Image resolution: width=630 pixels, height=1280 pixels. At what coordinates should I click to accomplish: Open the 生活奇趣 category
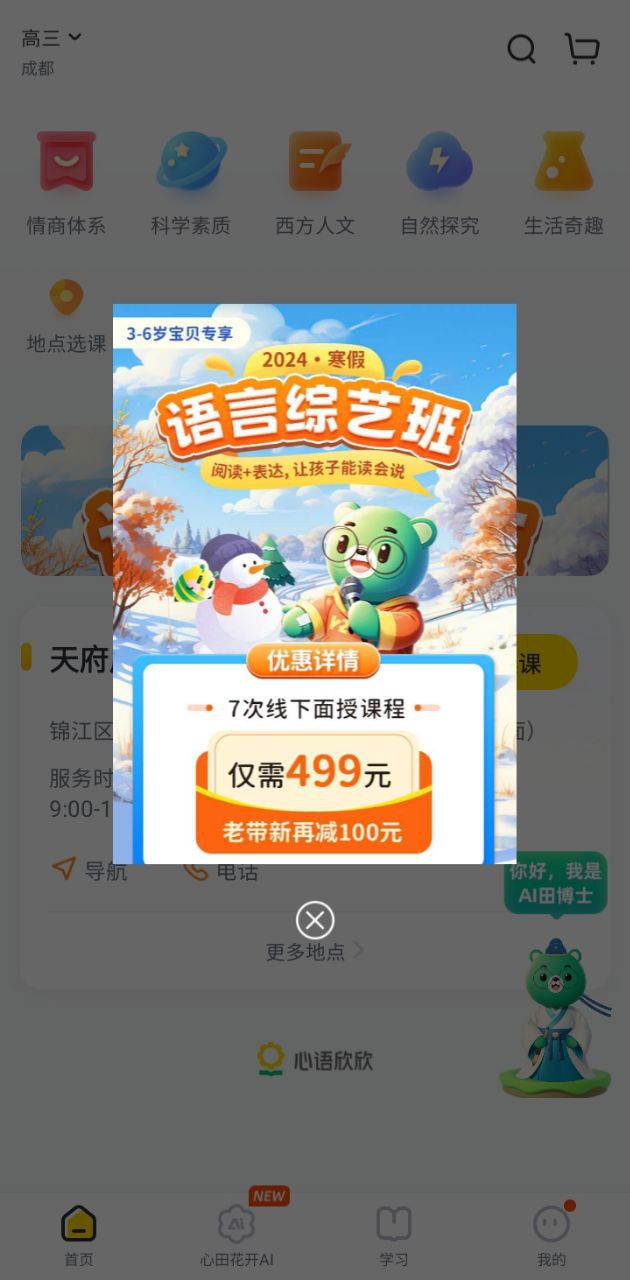tap(564, 183)
